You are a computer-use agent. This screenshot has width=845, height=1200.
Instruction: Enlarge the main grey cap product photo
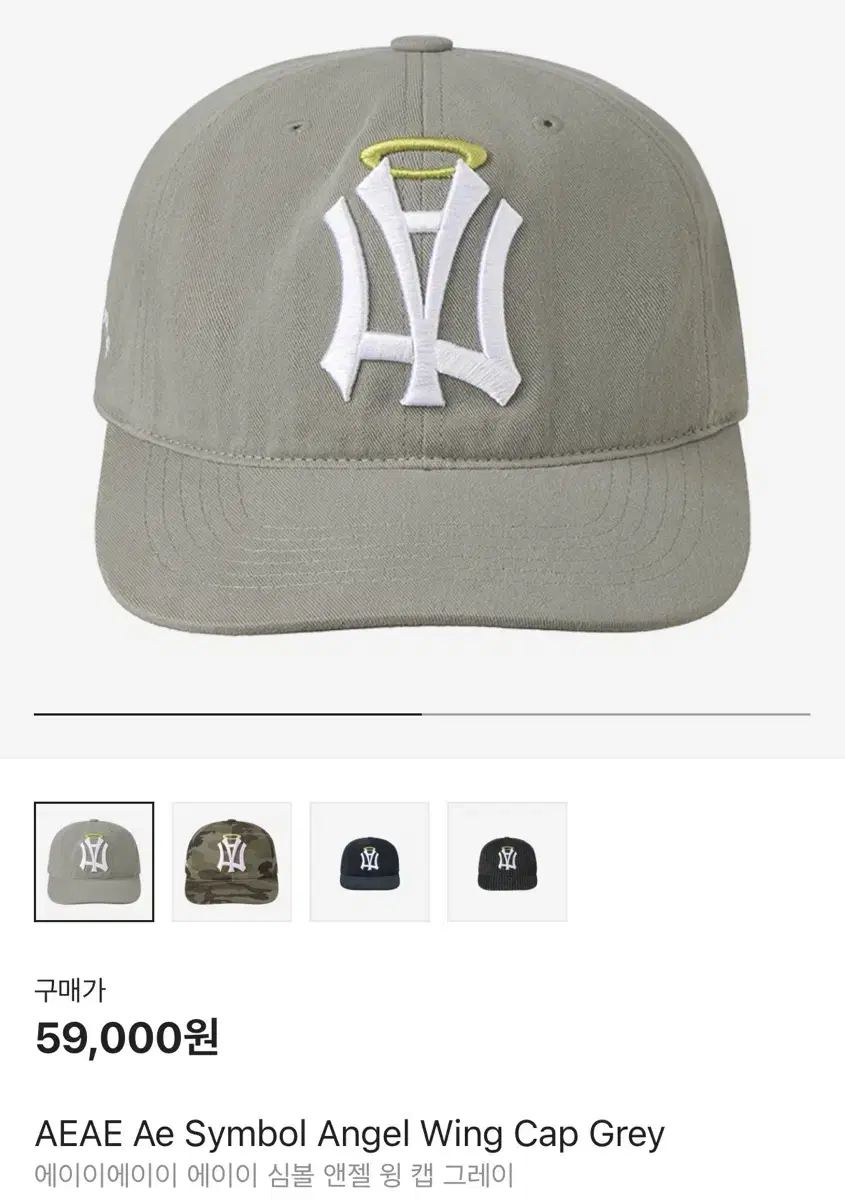point(420,350)
